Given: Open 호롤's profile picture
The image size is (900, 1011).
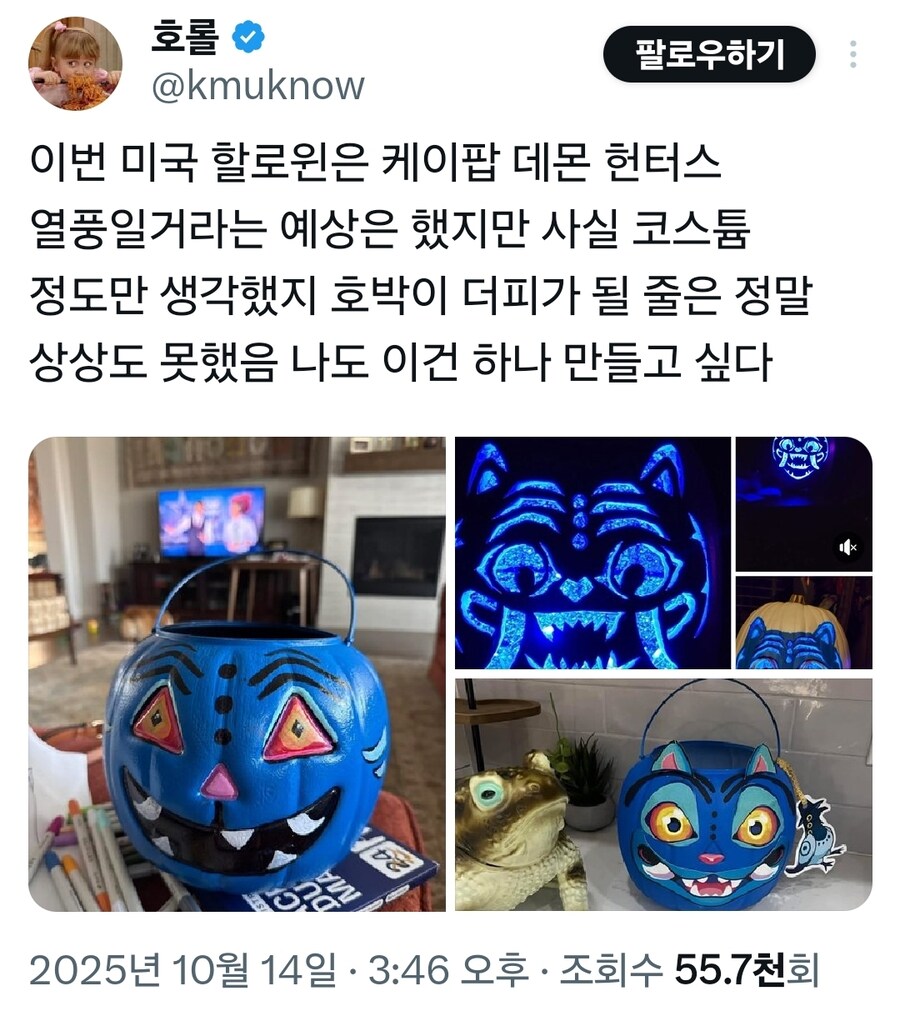Looking at the screenshot, I should [x=75, y=63].
